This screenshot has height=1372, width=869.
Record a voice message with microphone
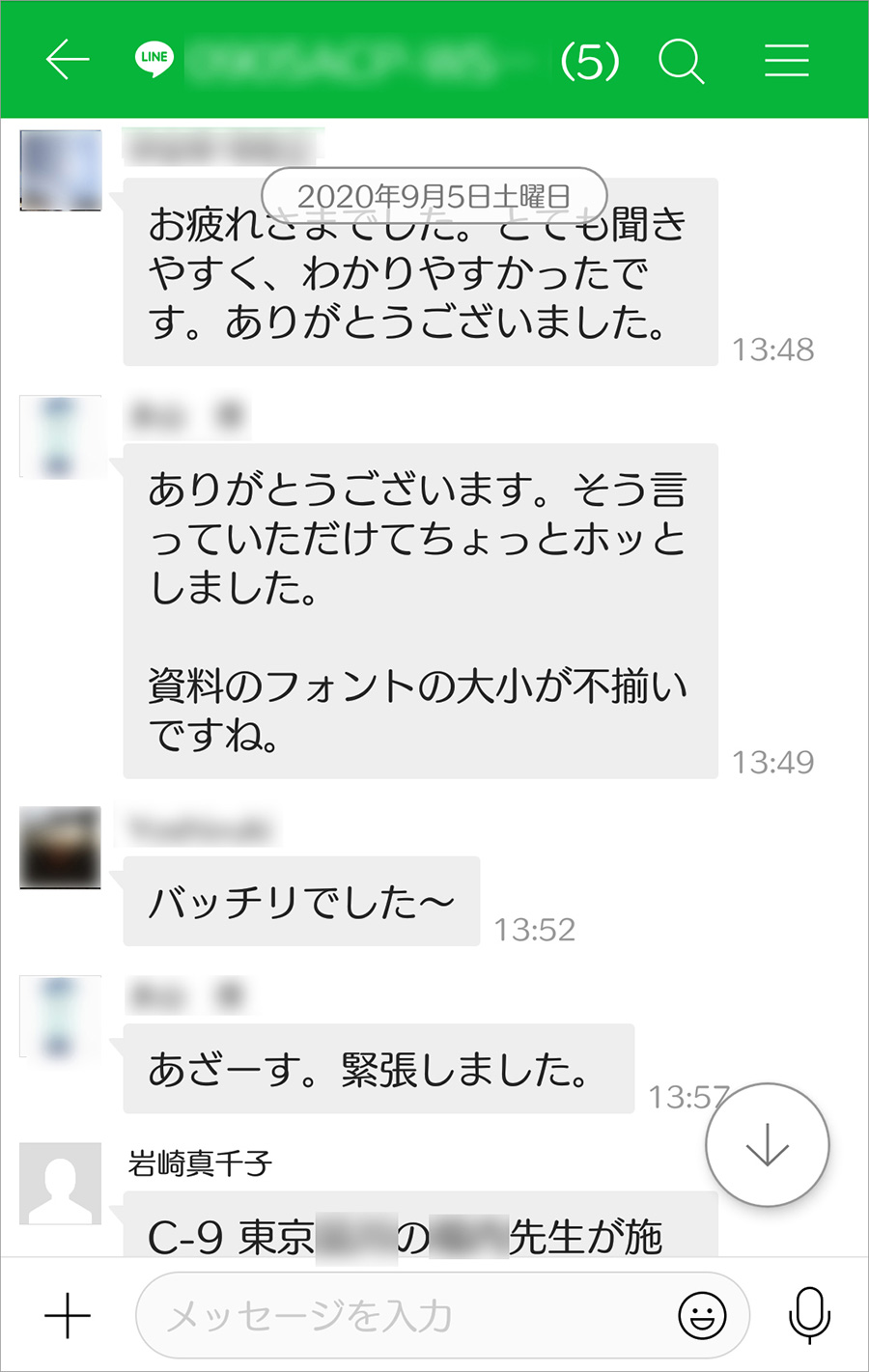pos(809,1315)
